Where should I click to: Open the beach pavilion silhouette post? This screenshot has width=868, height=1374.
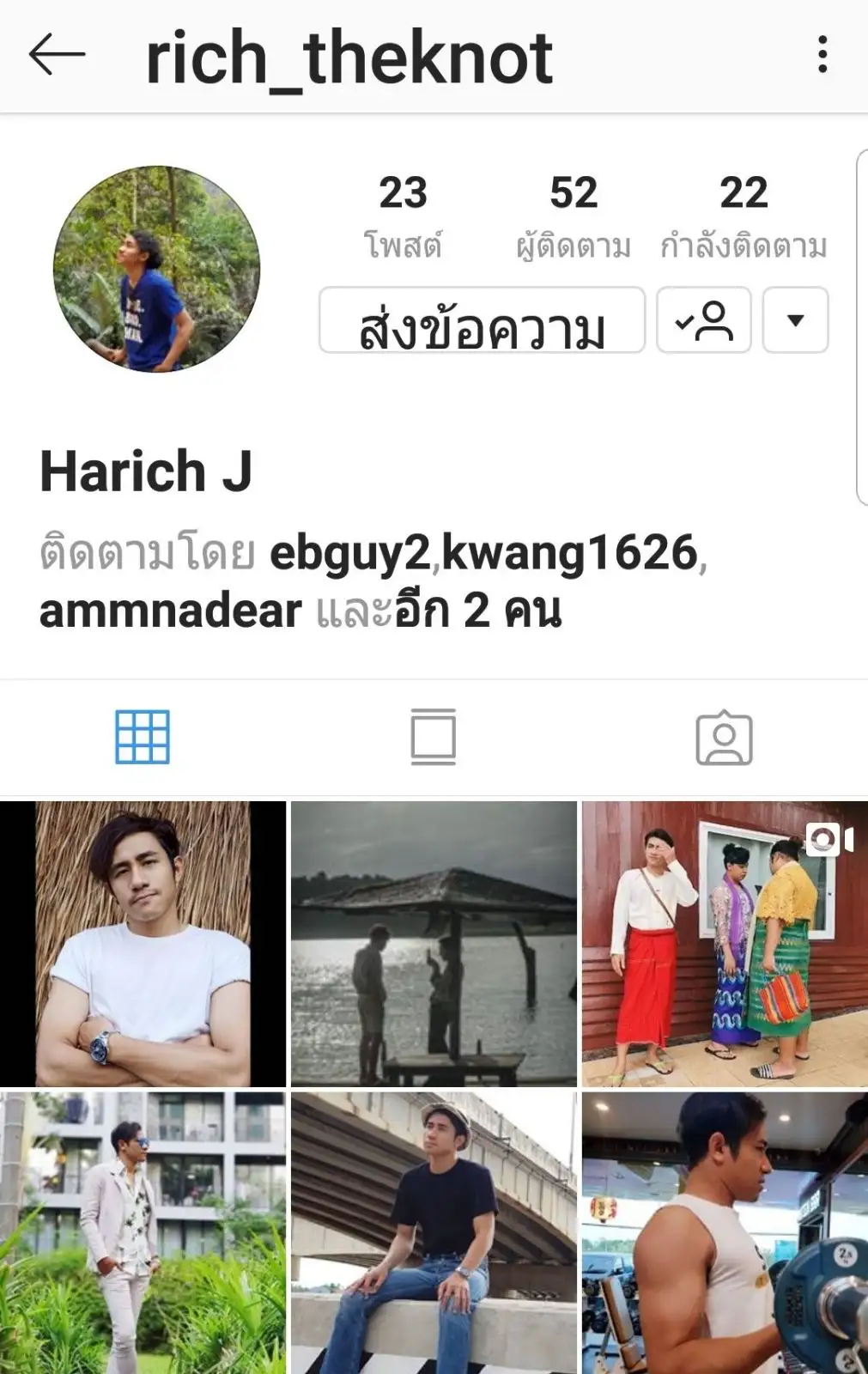434,944
